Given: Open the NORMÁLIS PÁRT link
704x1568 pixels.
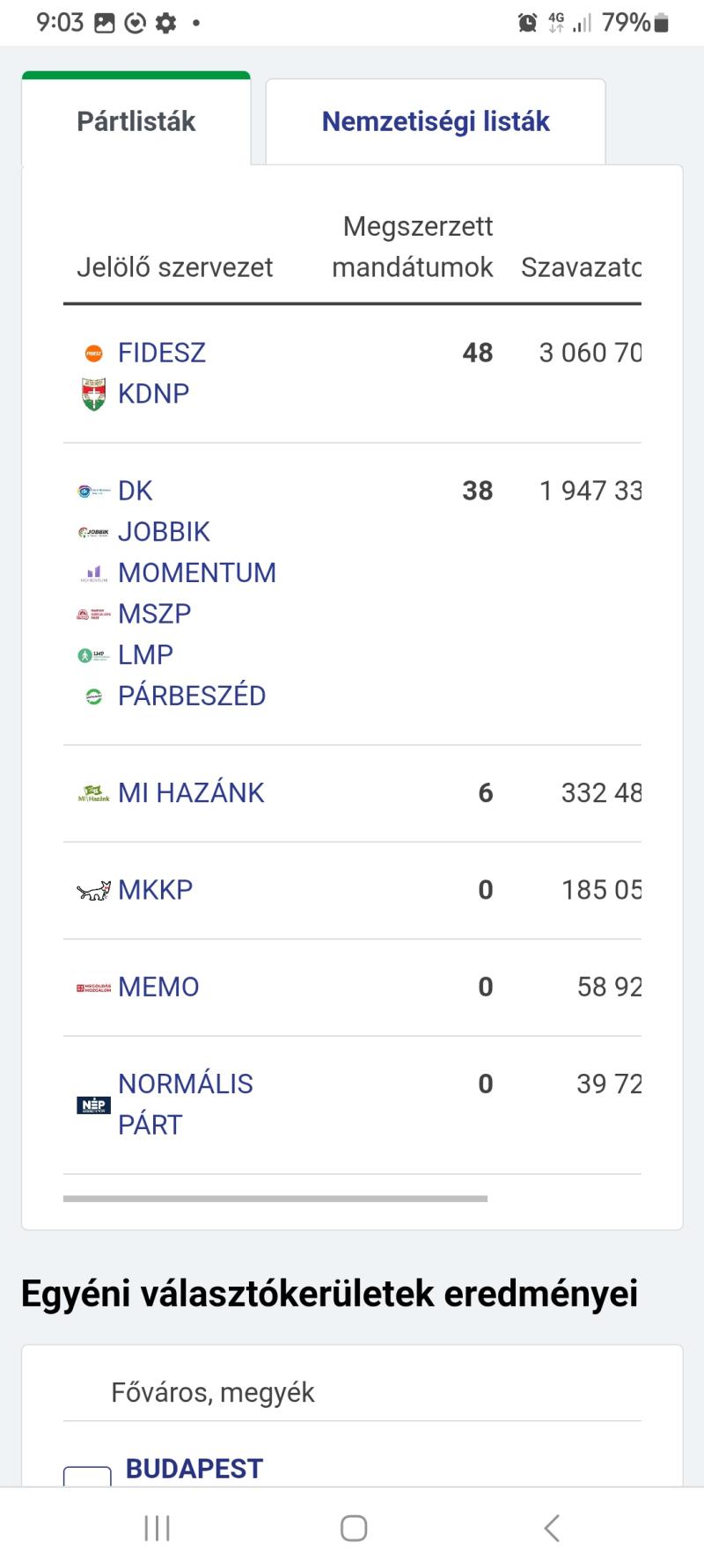Looking at the screenshot, I should [186, 1105].
